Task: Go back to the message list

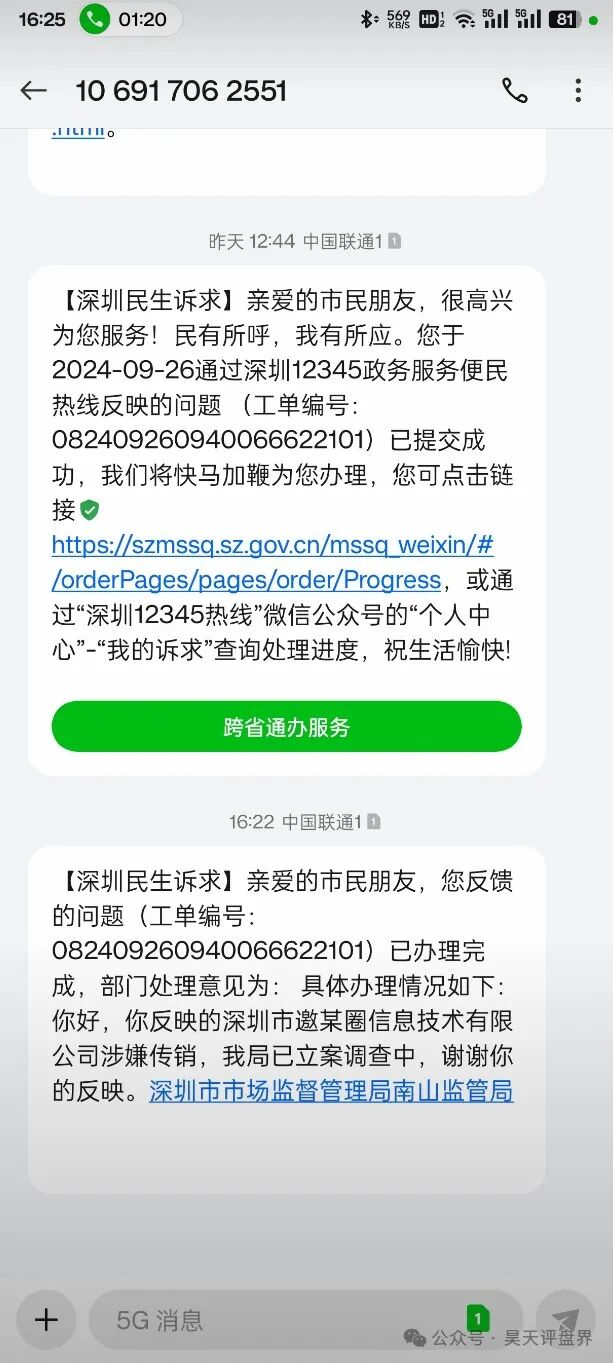Action: coord(34,91)
